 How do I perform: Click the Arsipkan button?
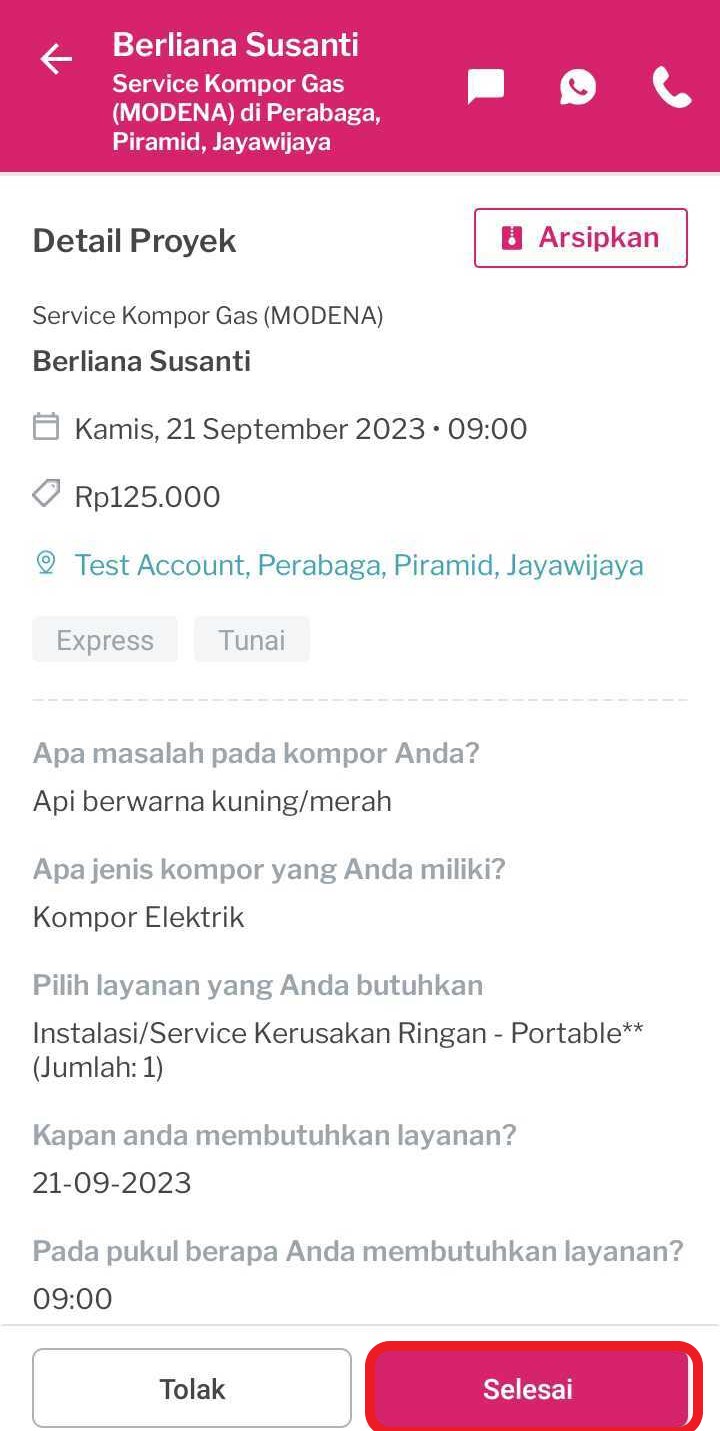click(x=580, y=238)
